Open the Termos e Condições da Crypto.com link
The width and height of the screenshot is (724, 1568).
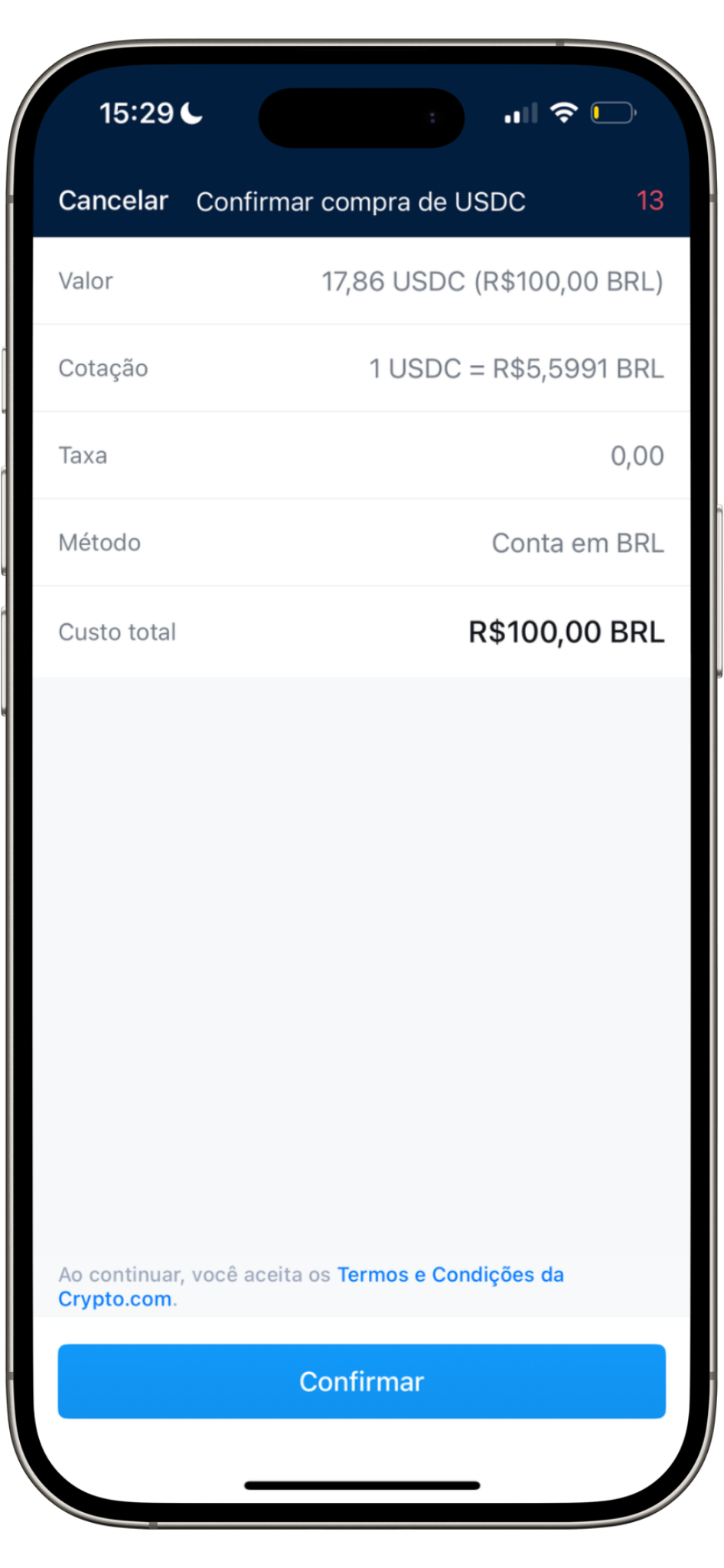[x=311, y=1286]
